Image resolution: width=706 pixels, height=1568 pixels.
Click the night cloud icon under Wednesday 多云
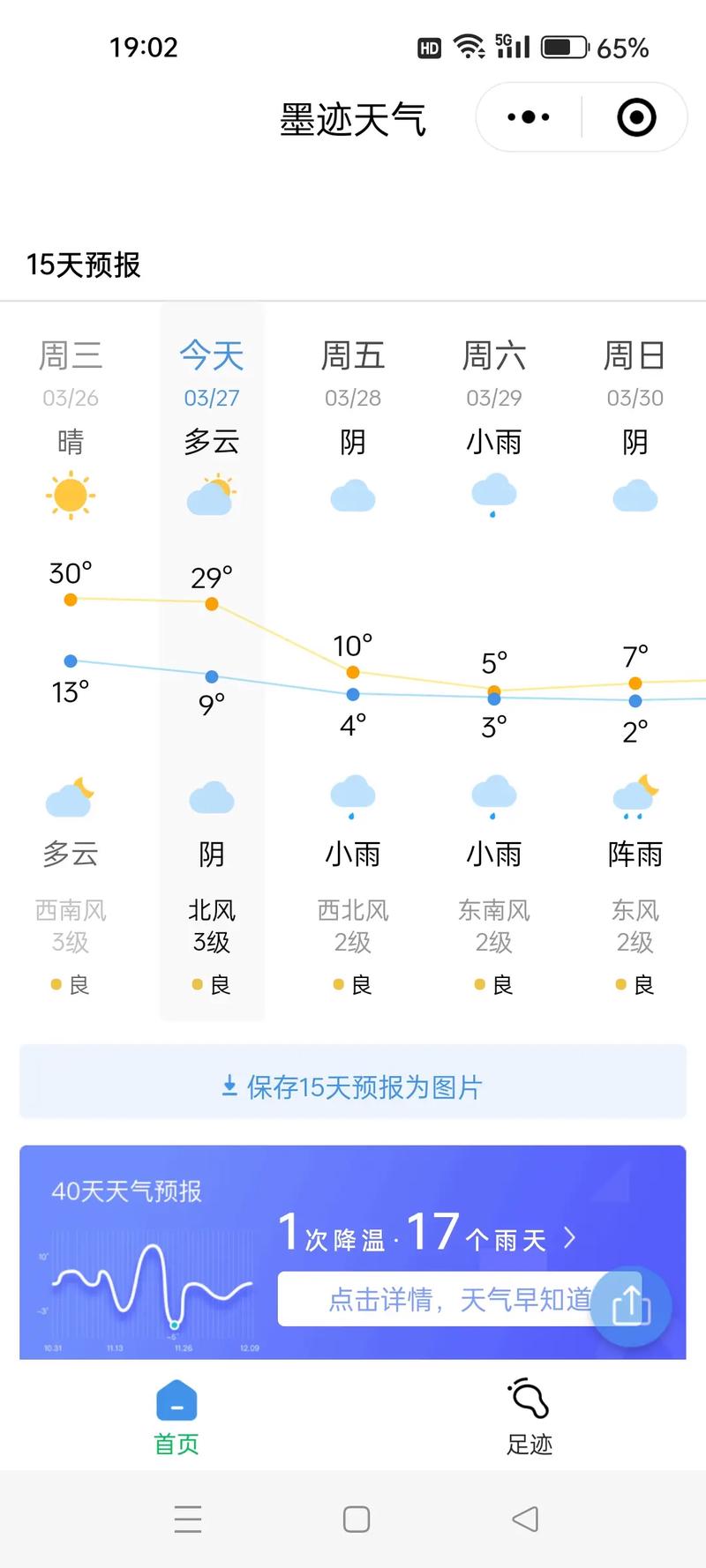[70, 796]
